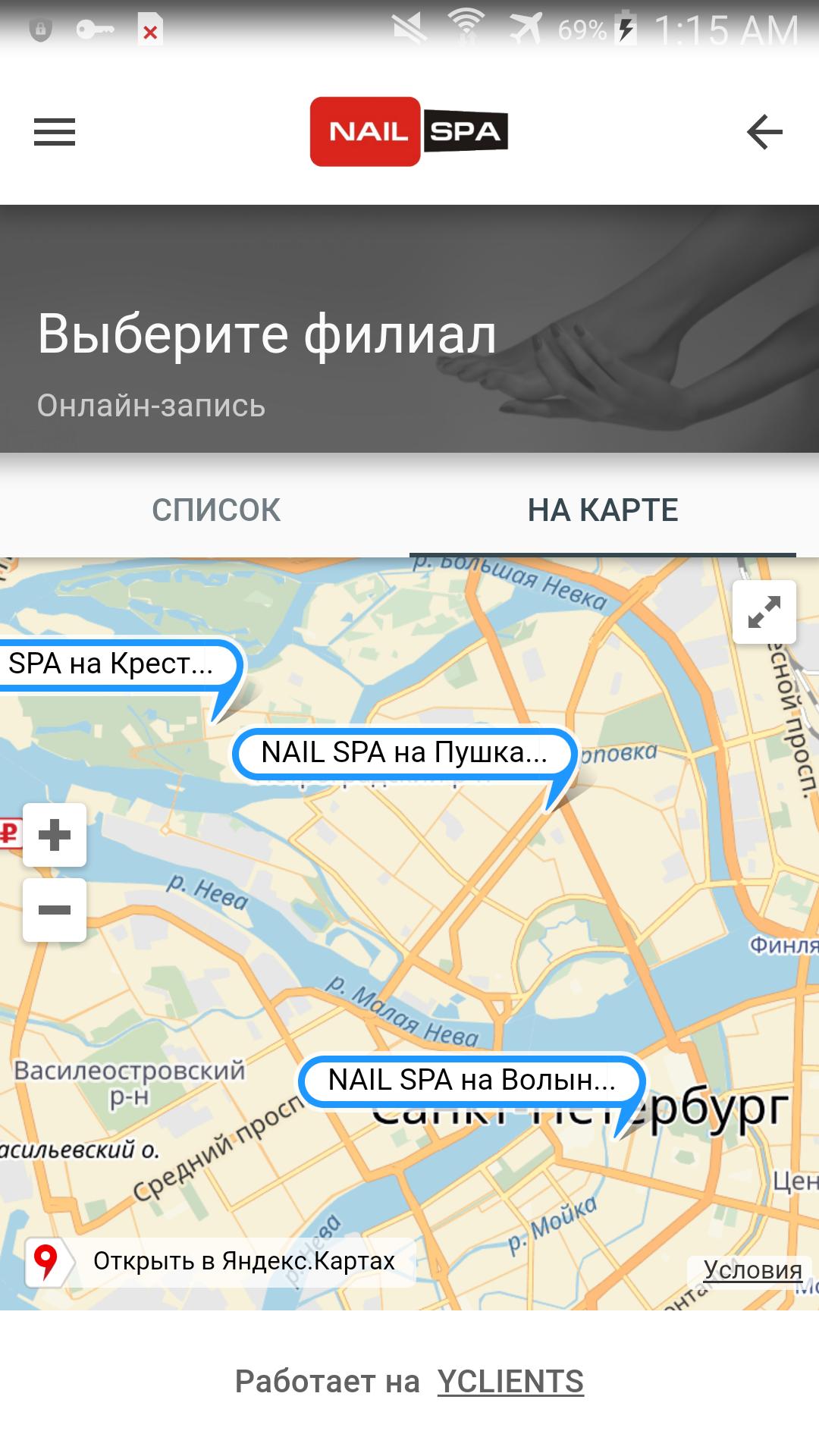
Task: Zoom out on the map
Action: [x=55, y=910]
